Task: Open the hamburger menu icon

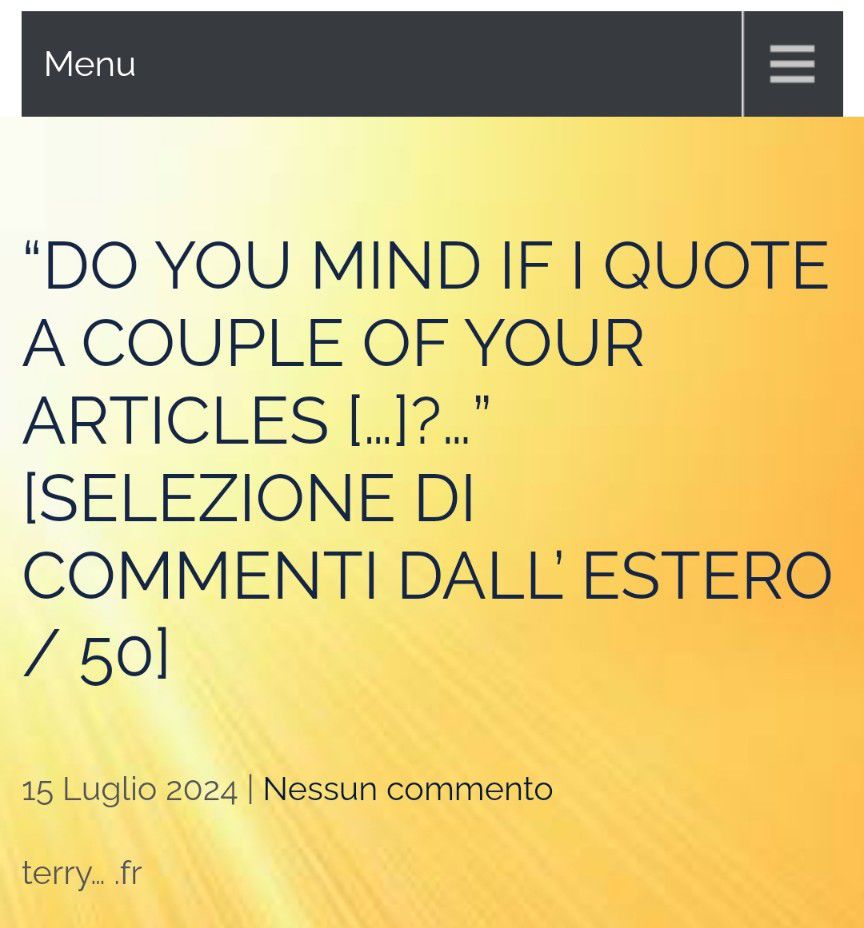Action: [792, 64]
